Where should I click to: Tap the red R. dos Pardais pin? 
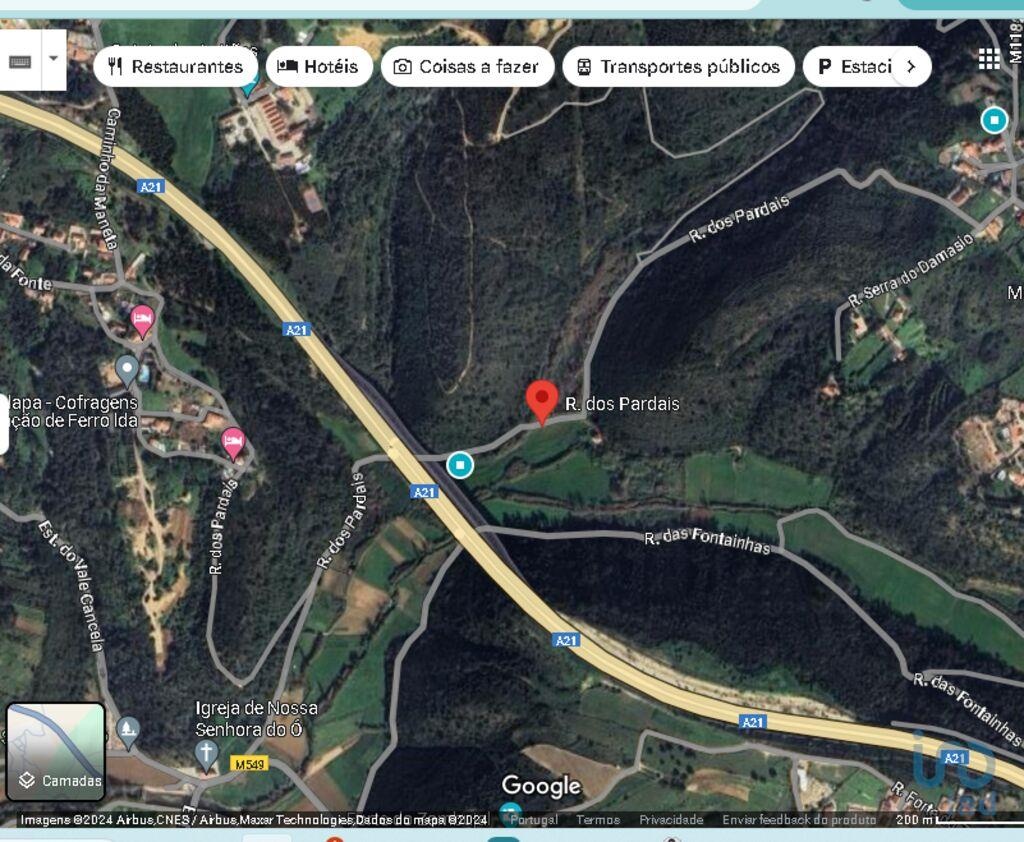tap(541, 401)
